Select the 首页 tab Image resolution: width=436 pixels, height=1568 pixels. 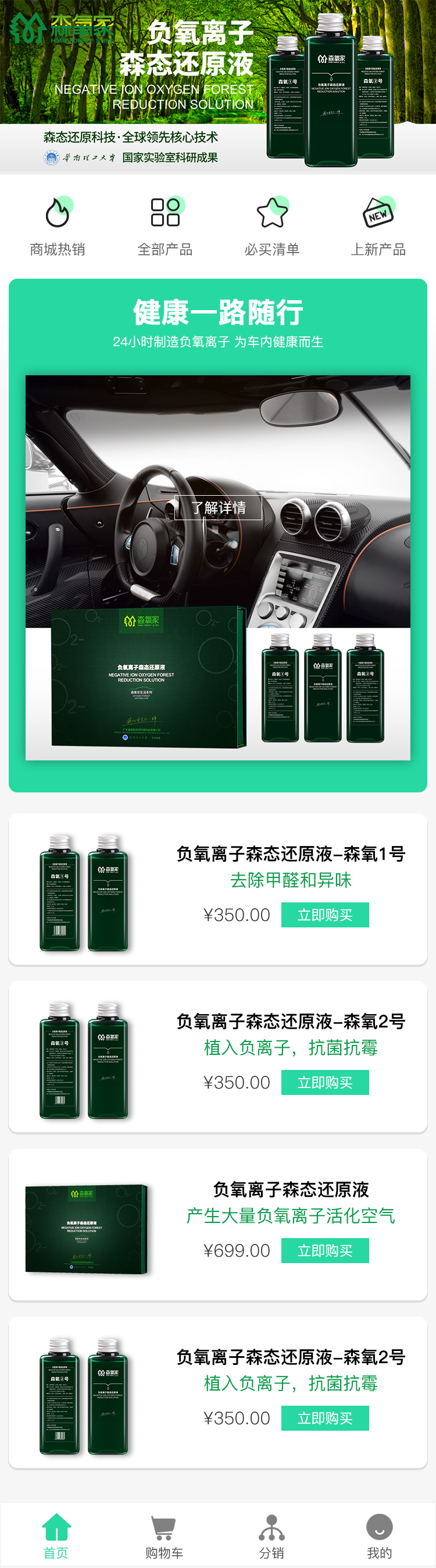[x=56, y=1537]
